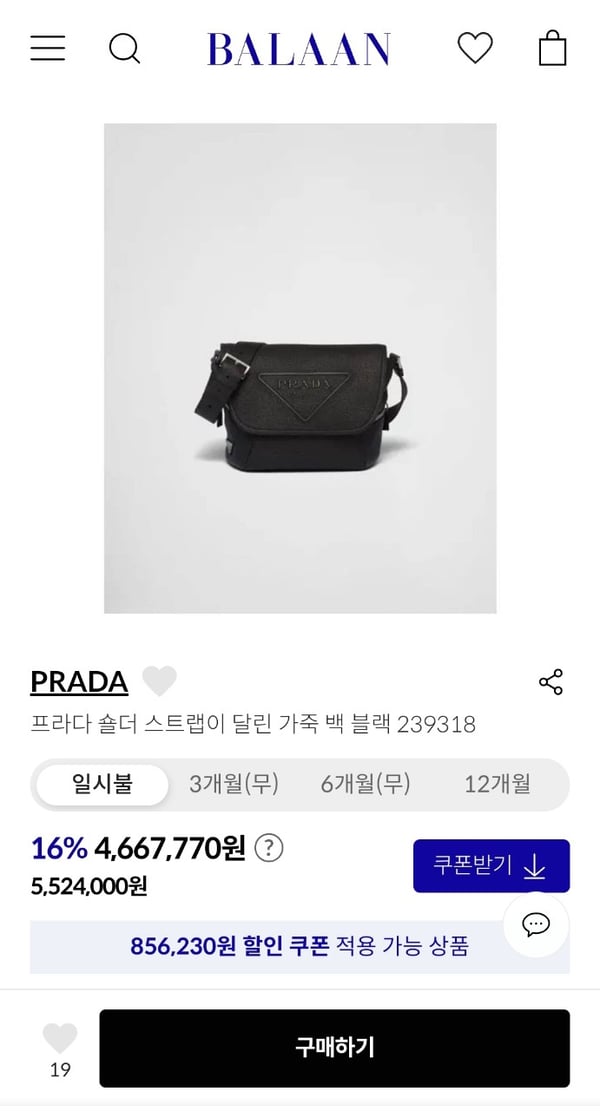Open the wishlist heart in header
Screen dimensions: 600x1111
point(475,48)
